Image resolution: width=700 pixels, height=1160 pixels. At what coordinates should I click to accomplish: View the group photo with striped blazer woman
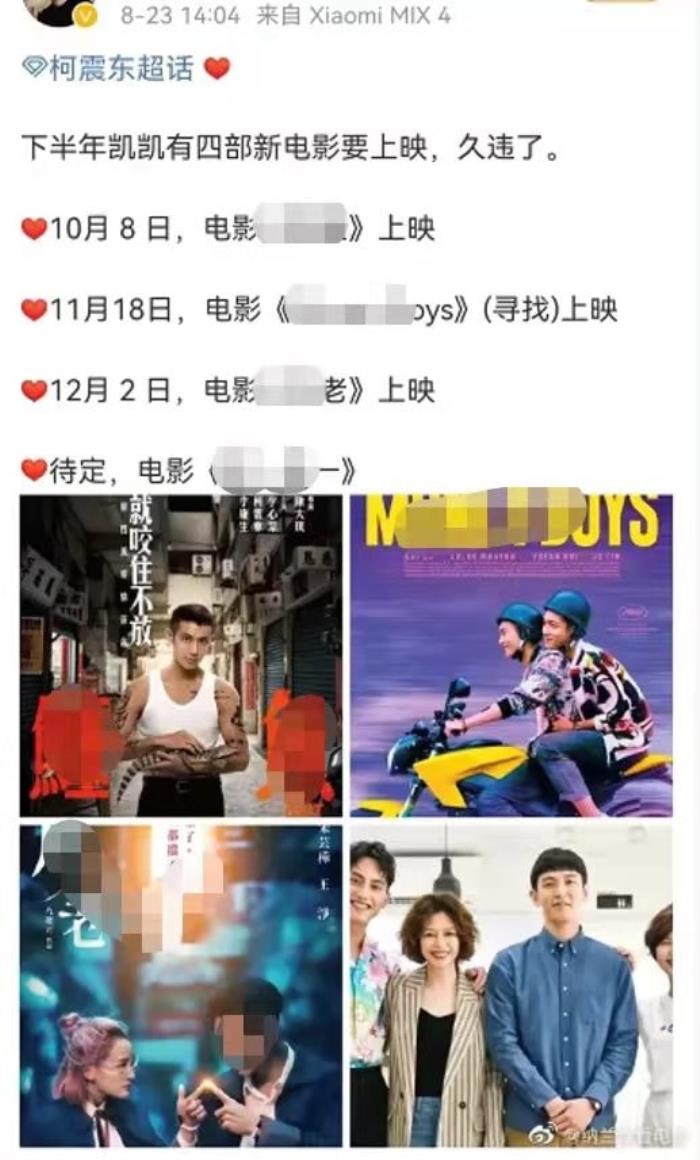(x=510, y=985)
